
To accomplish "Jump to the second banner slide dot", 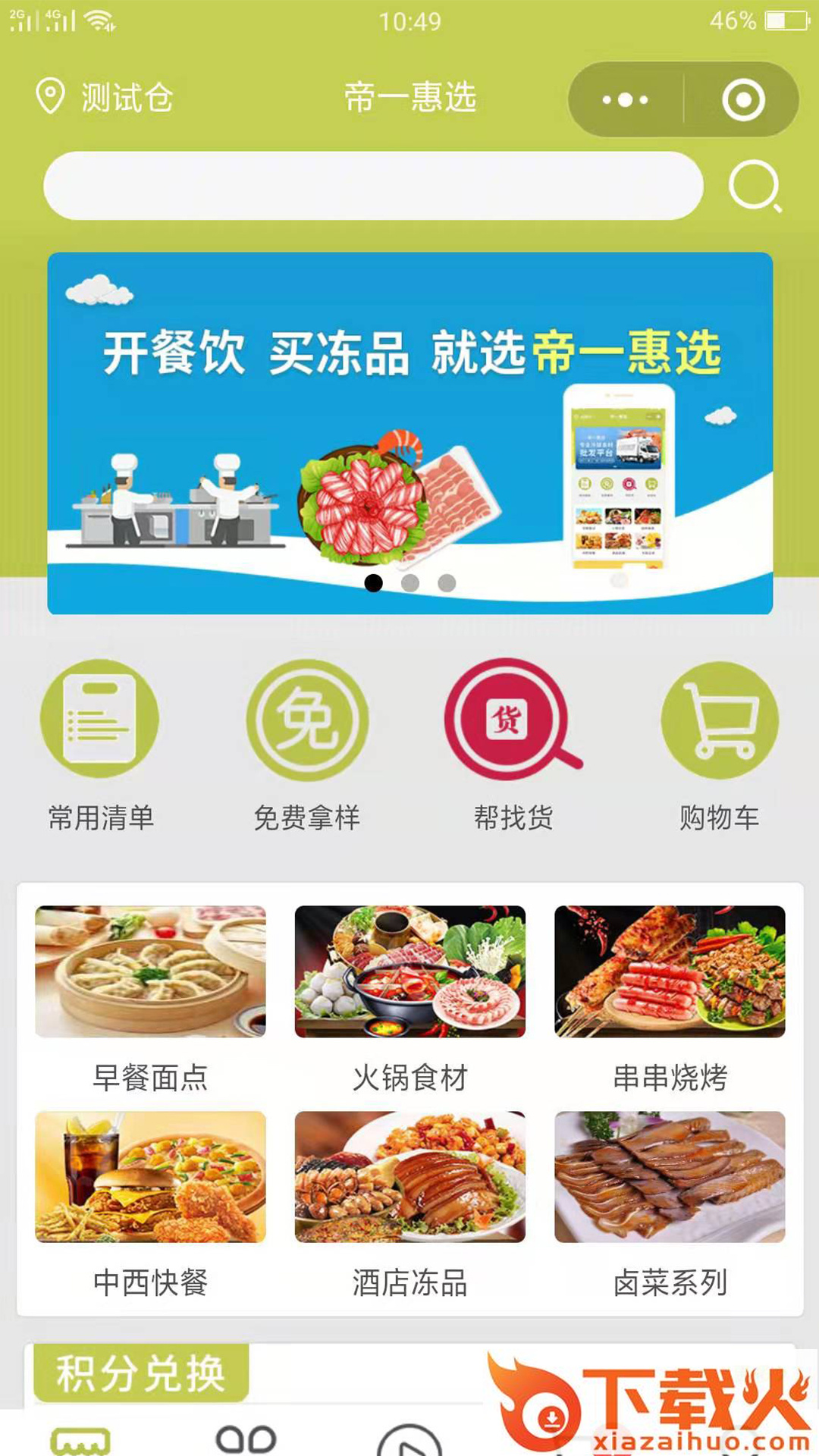I will point(410,583).
